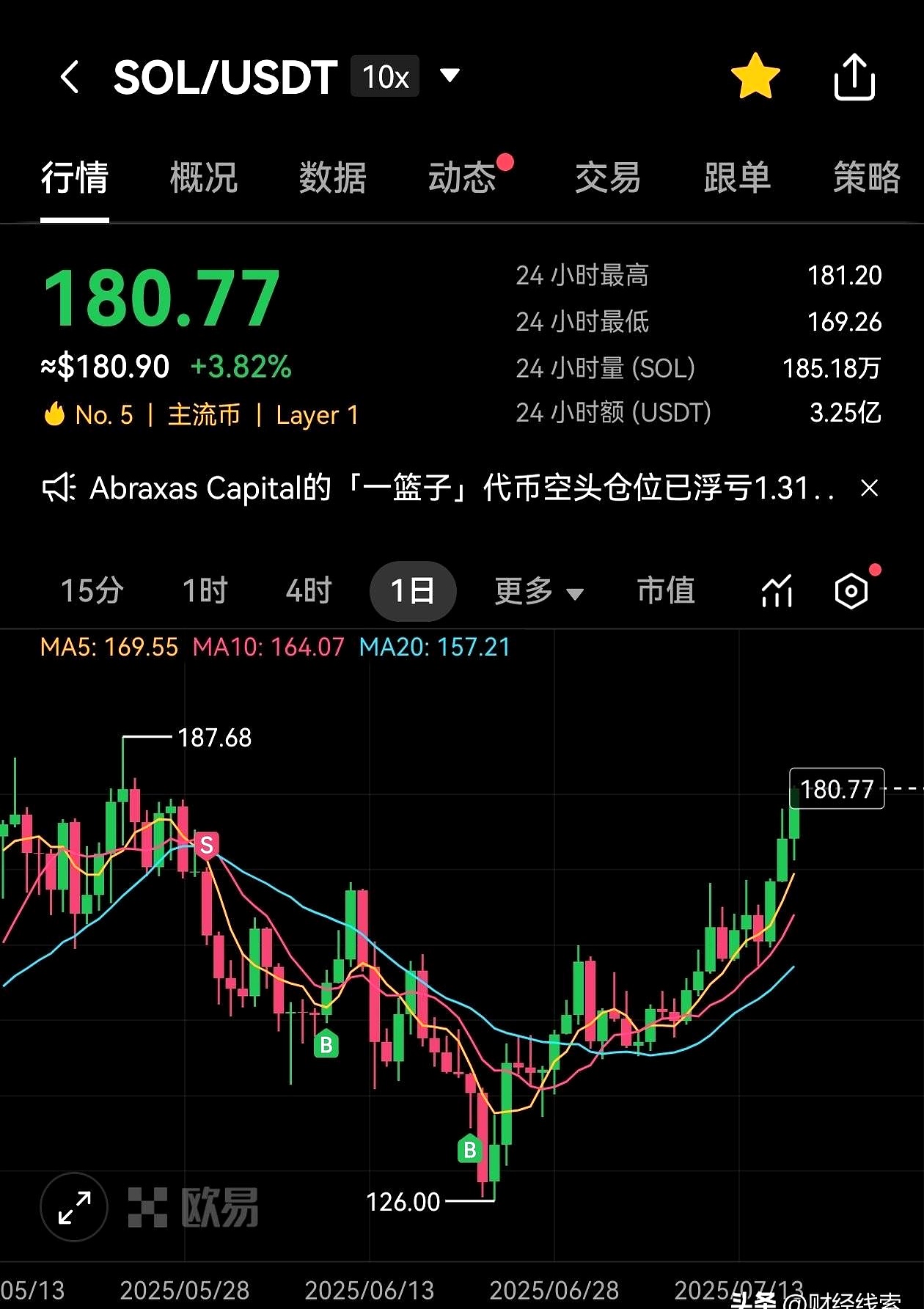Image resolution: width=924 pixels, height=1309 pixels.
Task: Switch candle interval to 4时
Action: coord(309,591)
